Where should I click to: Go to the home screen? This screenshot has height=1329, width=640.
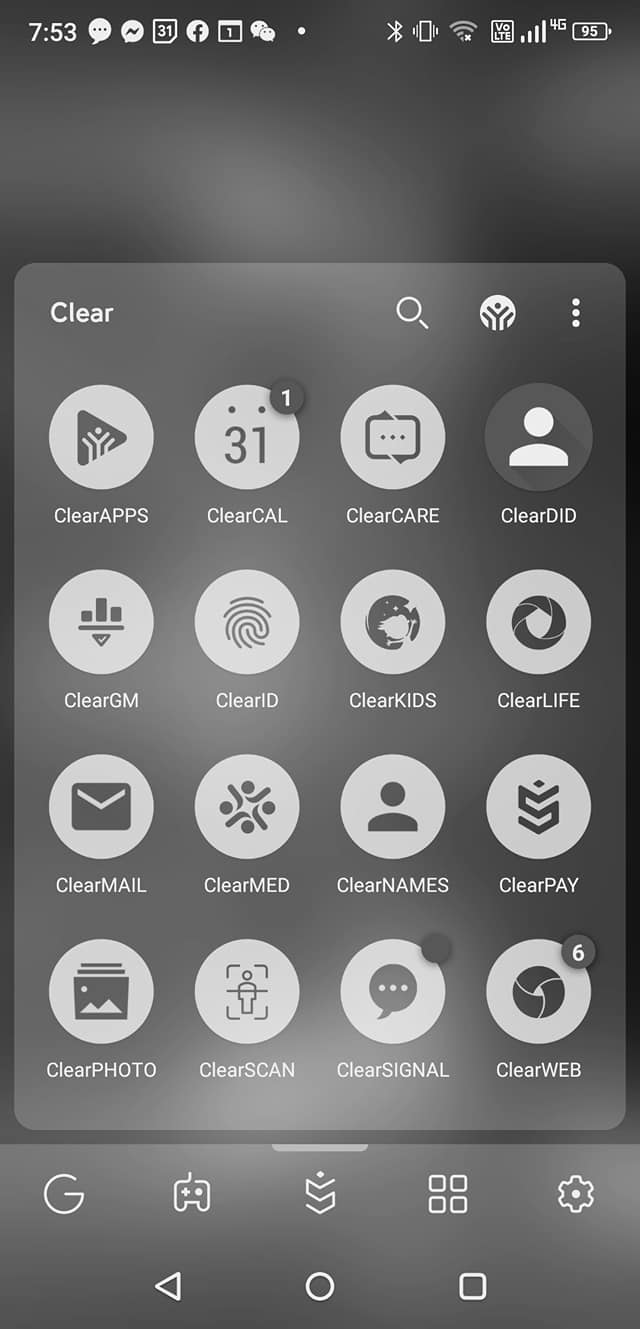tap(320, 1286)
